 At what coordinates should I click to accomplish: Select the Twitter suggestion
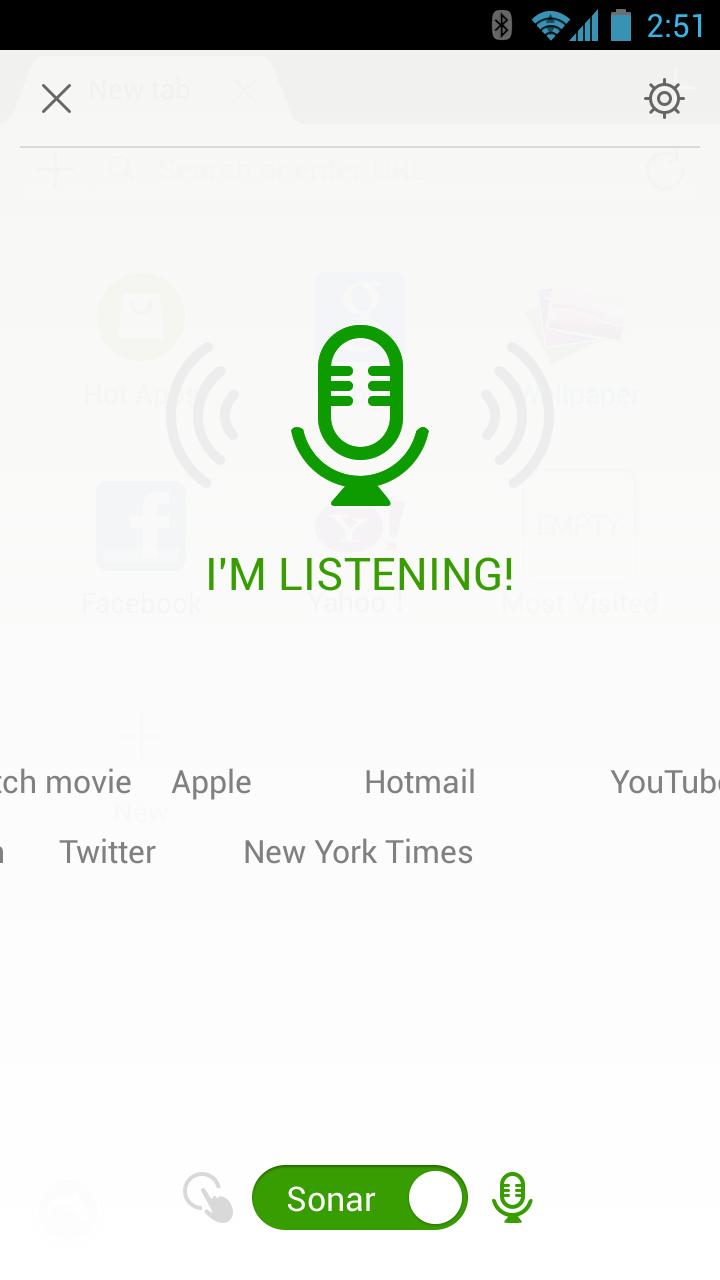[x=107, y=852]
